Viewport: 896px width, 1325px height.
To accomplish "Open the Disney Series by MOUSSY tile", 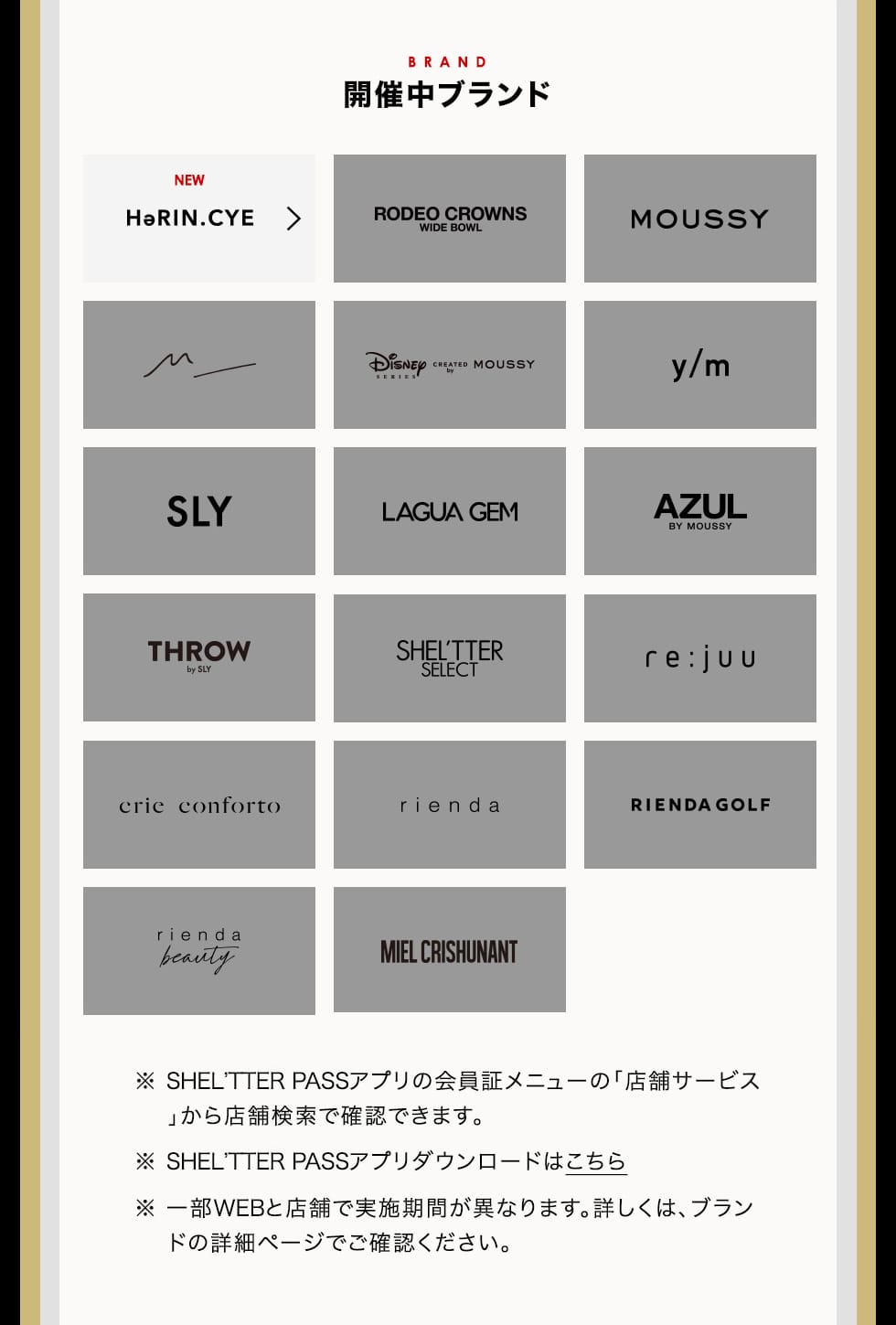I will 449,364.
